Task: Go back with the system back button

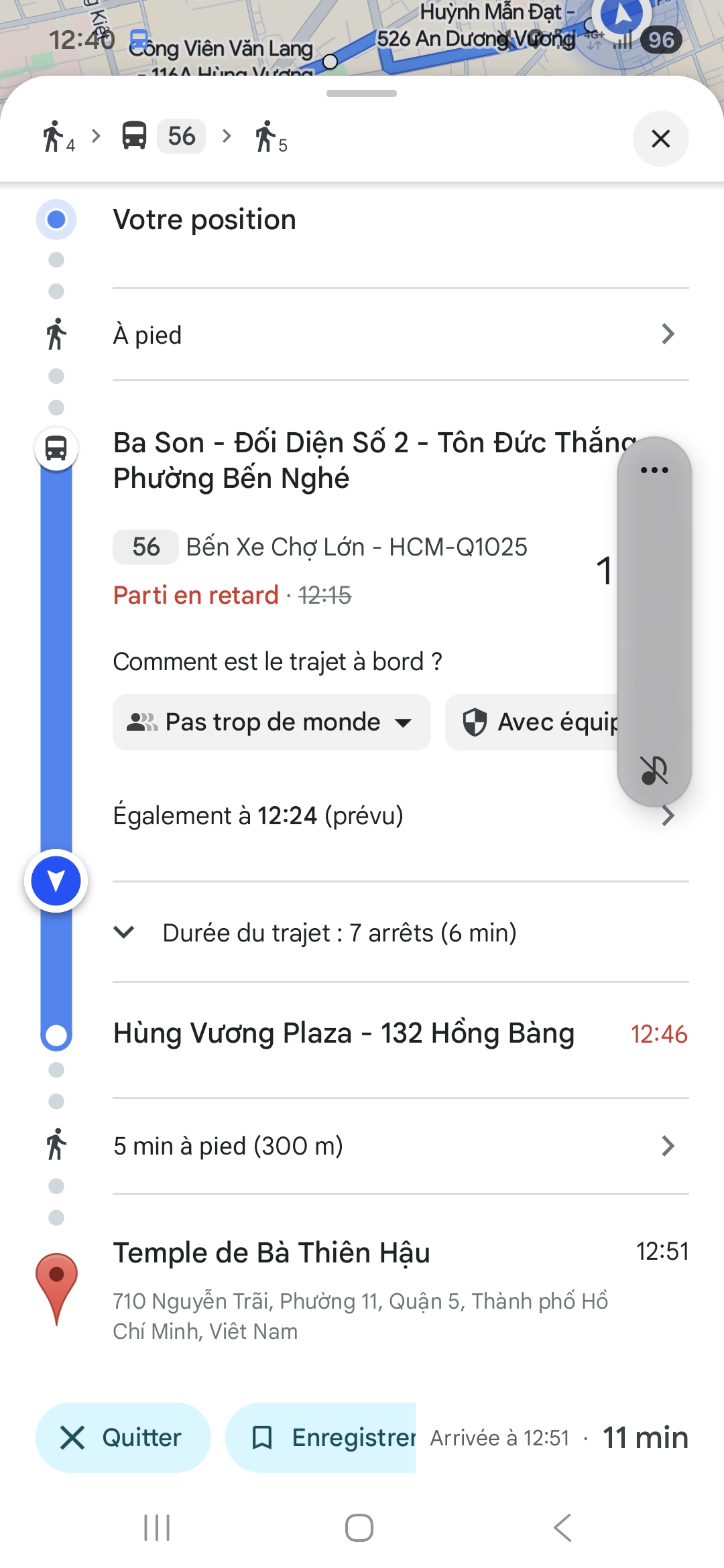Action: pyautogui.click(x=562, y=1528)
